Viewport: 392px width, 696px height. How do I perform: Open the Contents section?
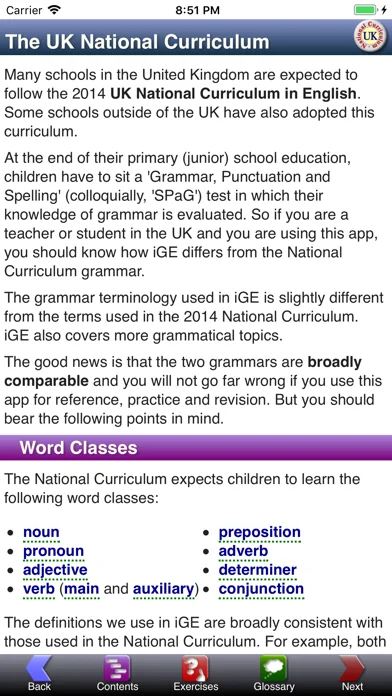click(117, 673)
